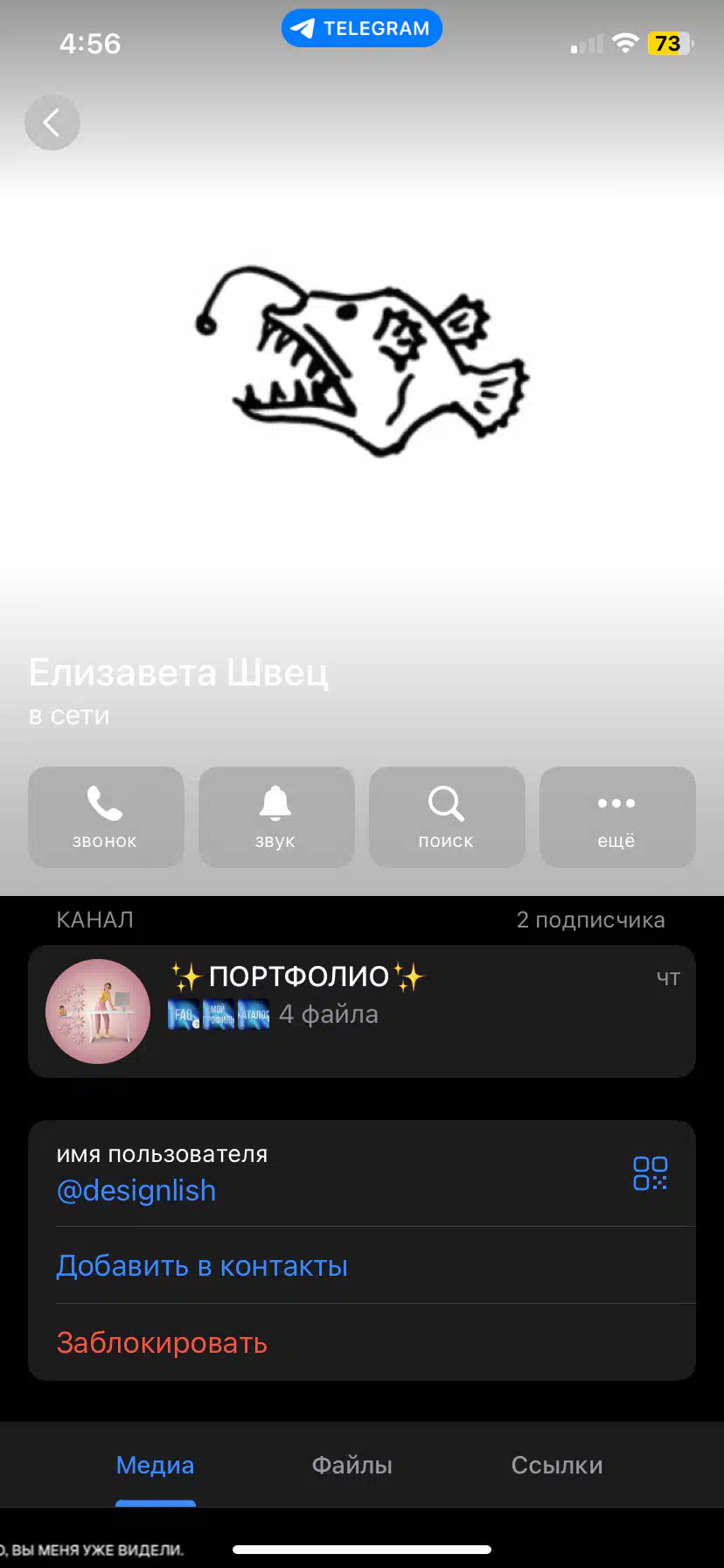Mute notifications with the звук button
Viewport: 724px width, 1568px height.
276,817
